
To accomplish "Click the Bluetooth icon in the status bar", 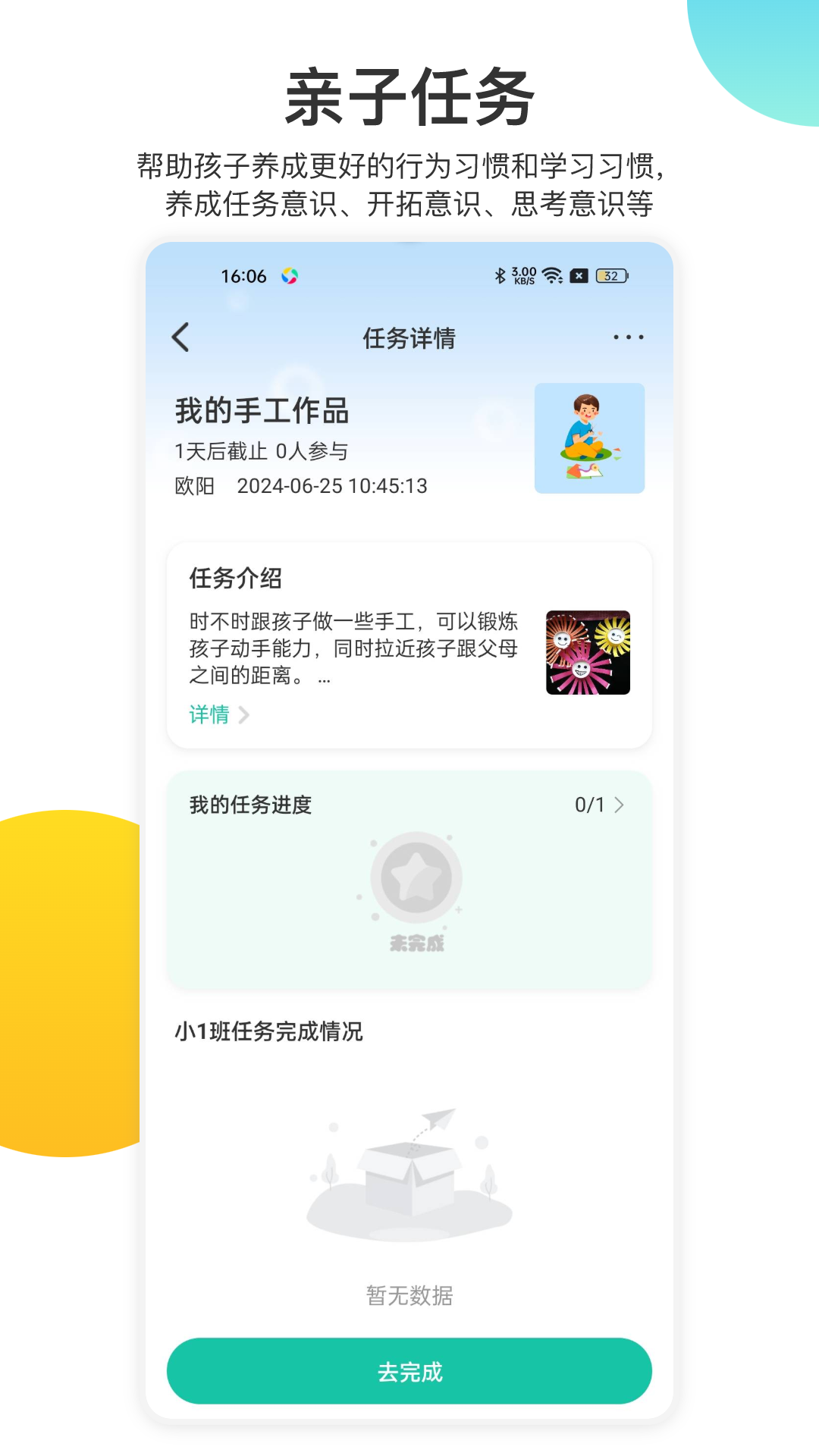I will pos(500,276).
